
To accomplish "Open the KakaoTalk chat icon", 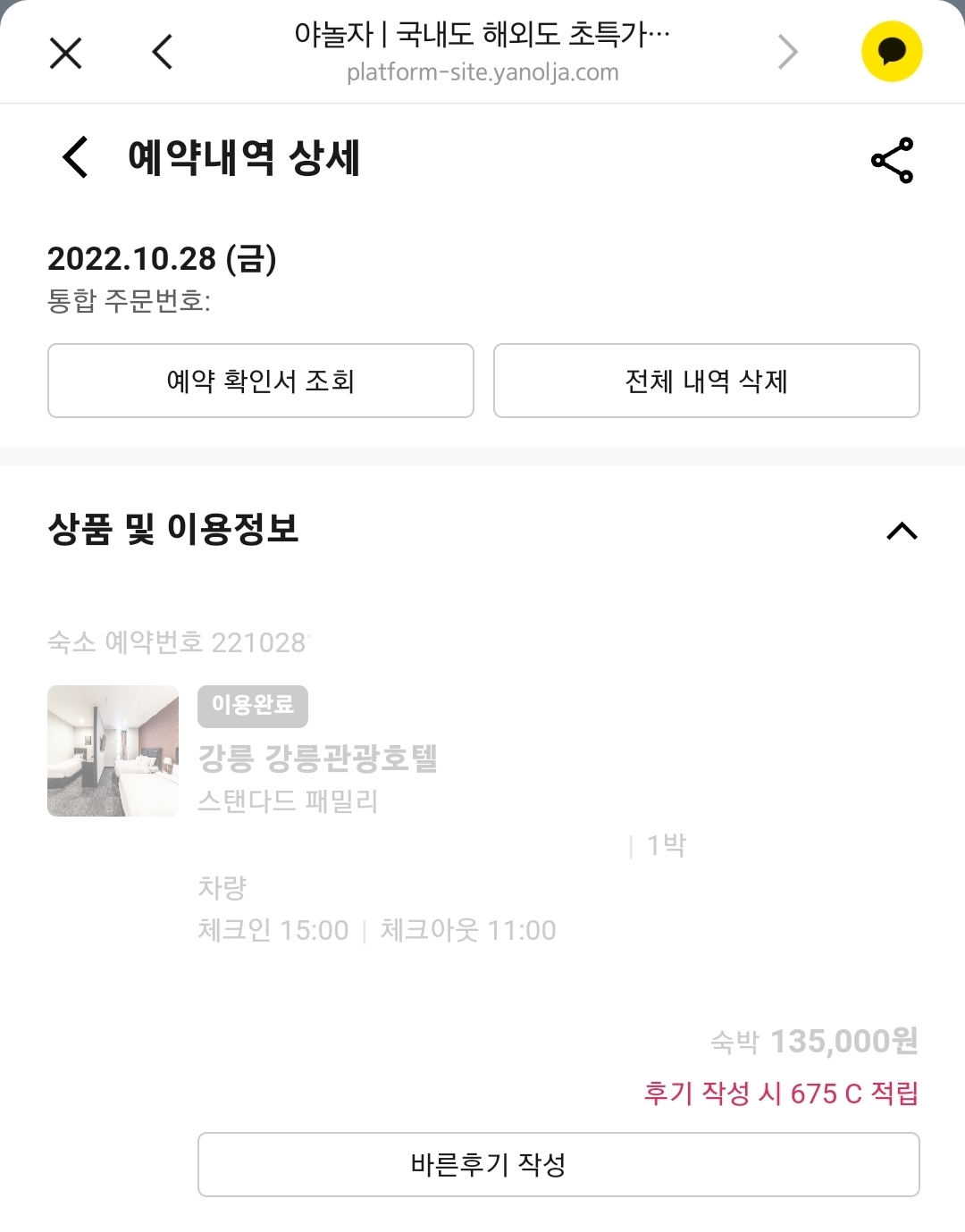I will click(891, 52).
